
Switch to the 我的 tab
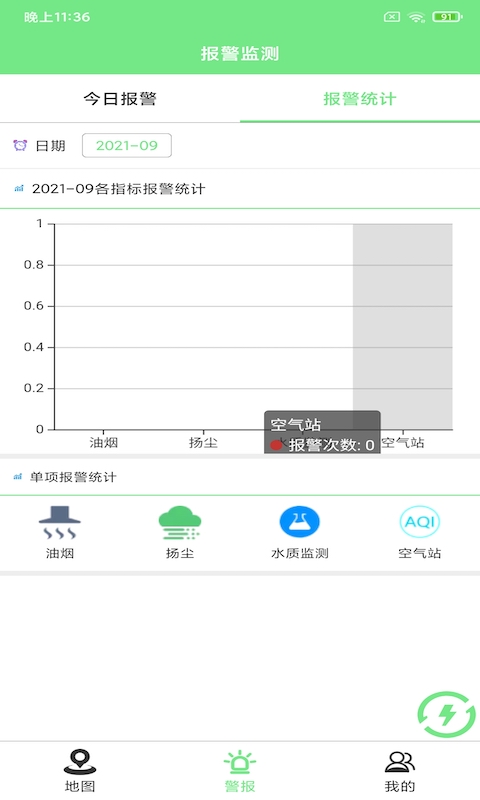pyautogui.click(x=400, y=770)
